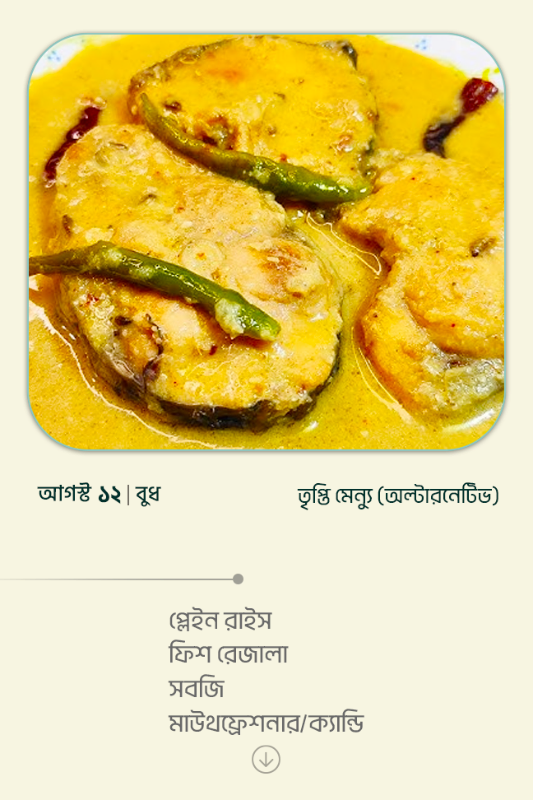Tap the down arrow below the menu list
The height and width of the screenshot is (800, 533).
(x=266, y=759)
